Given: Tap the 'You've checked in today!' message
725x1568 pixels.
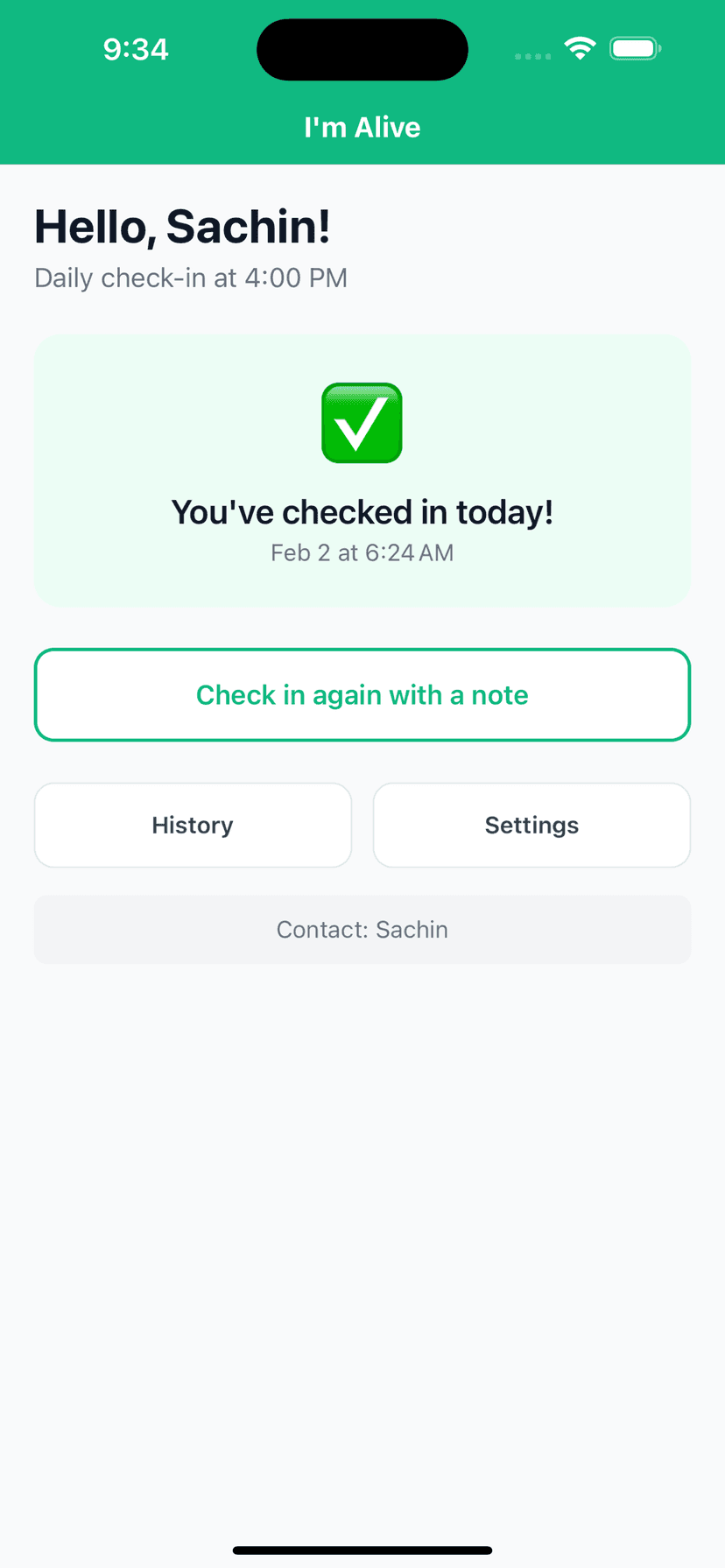Looking at the screenshot, I should click(362, 511).
